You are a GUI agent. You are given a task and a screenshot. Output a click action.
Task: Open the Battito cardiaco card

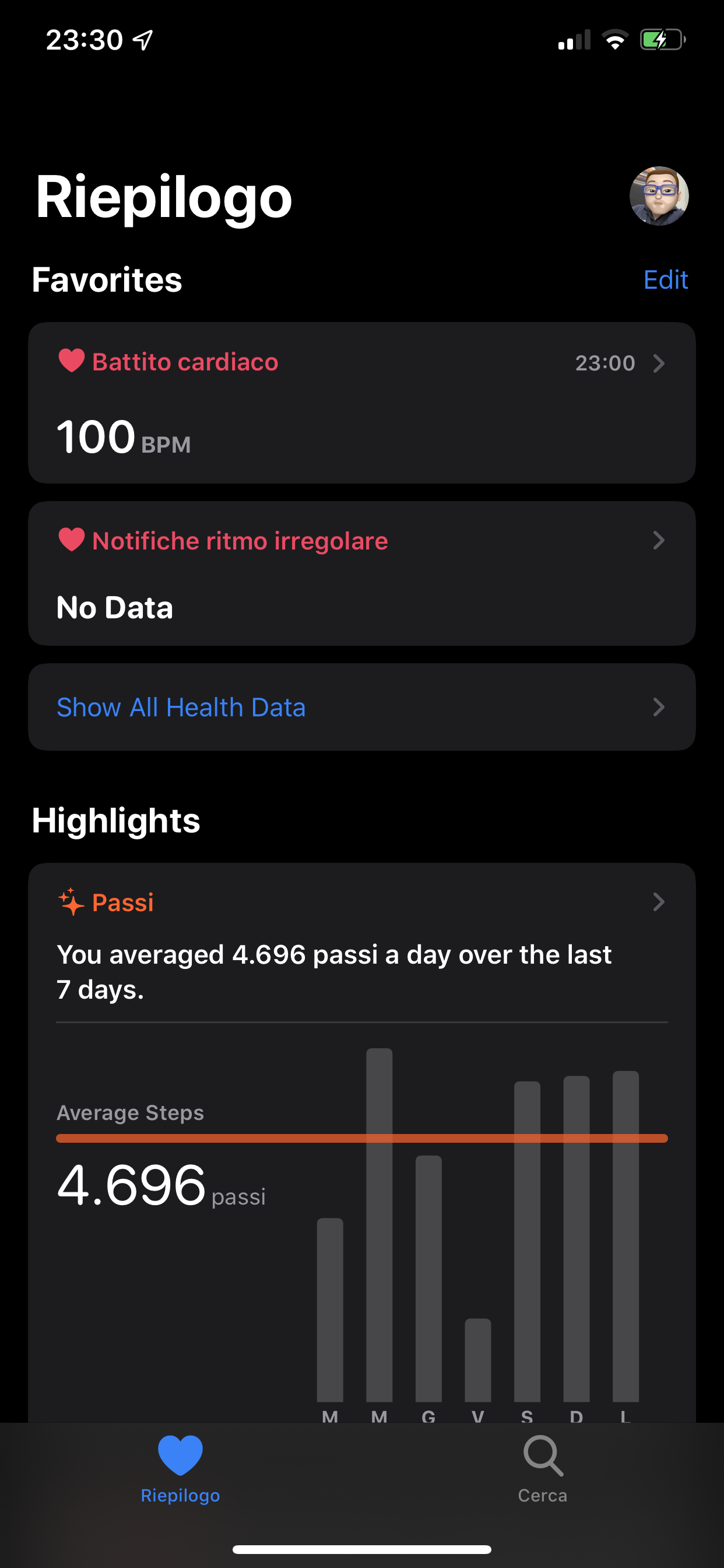(362, 403)
